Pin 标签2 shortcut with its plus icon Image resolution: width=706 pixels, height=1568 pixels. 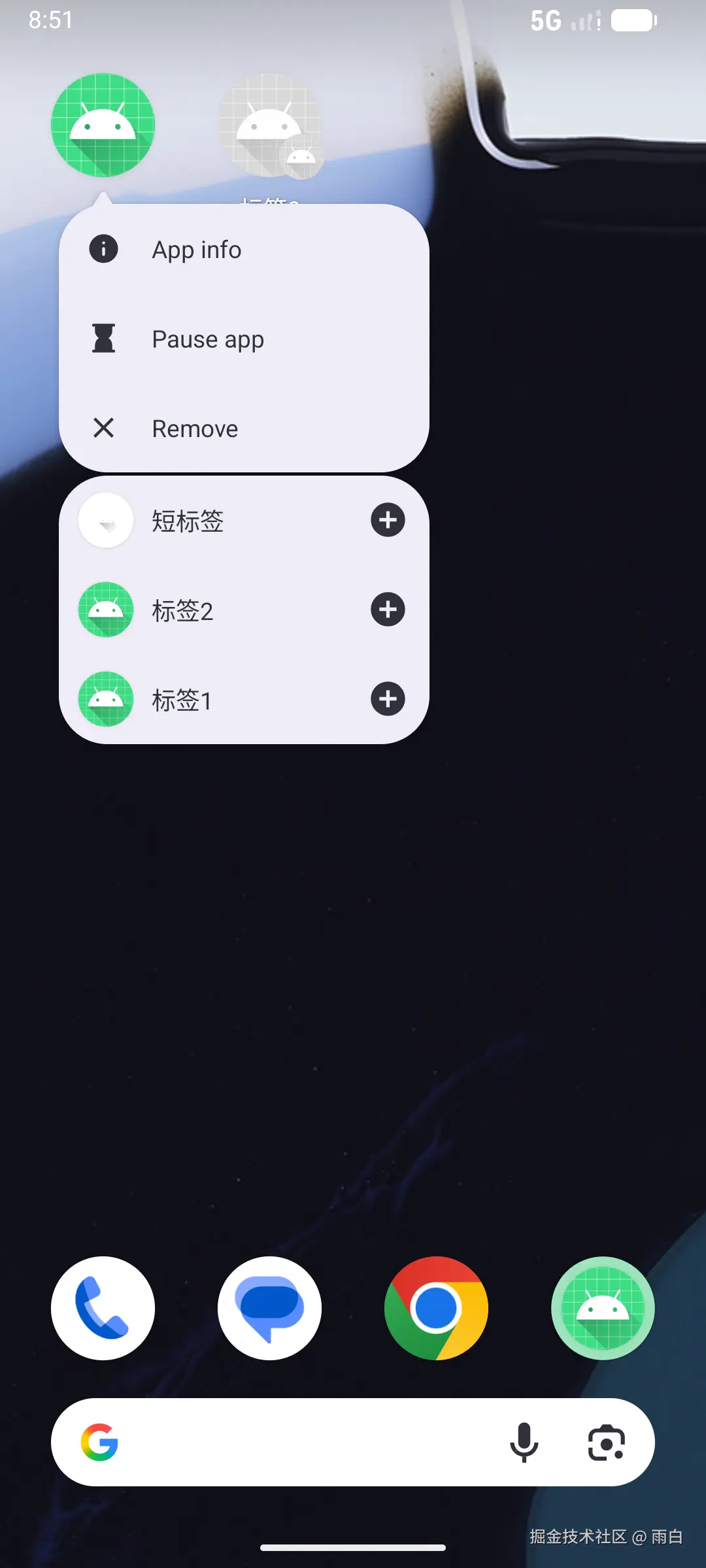pos(388,610)
